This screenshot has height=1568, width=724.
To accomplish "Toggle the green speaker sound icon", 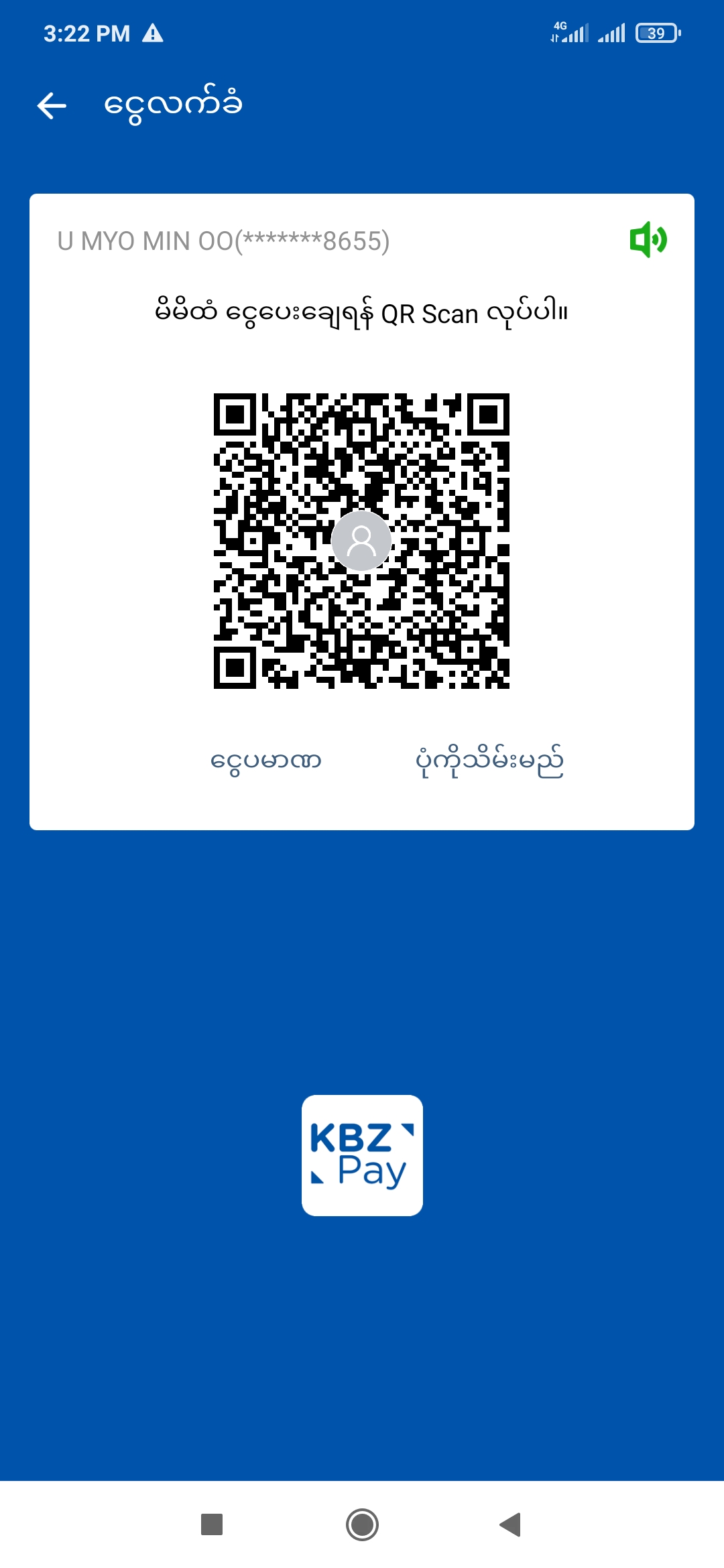I will tap(648, 239).
